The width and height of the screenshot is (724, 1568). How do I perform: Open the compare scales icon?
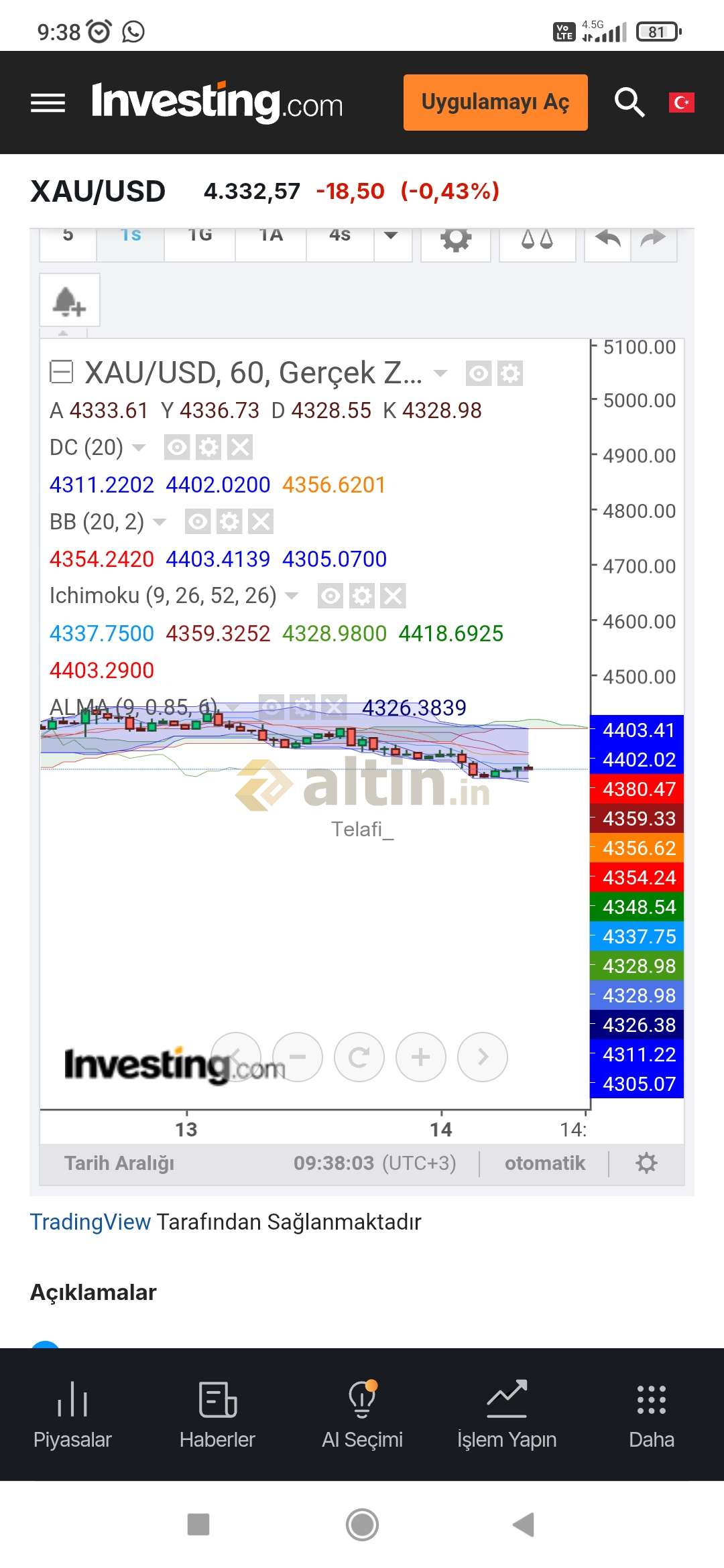(537, 241)
